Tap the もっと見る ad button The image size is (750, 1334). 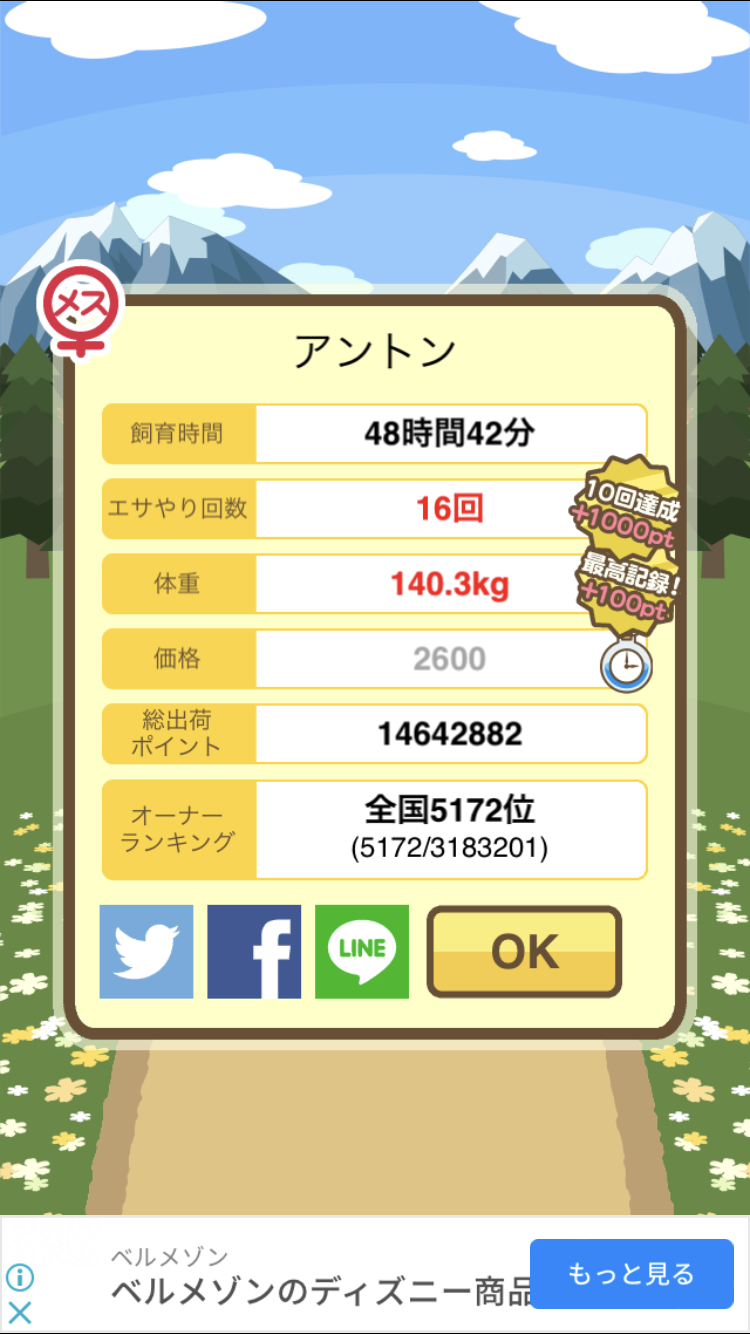pyautogui.click(x=631, y=1274)
